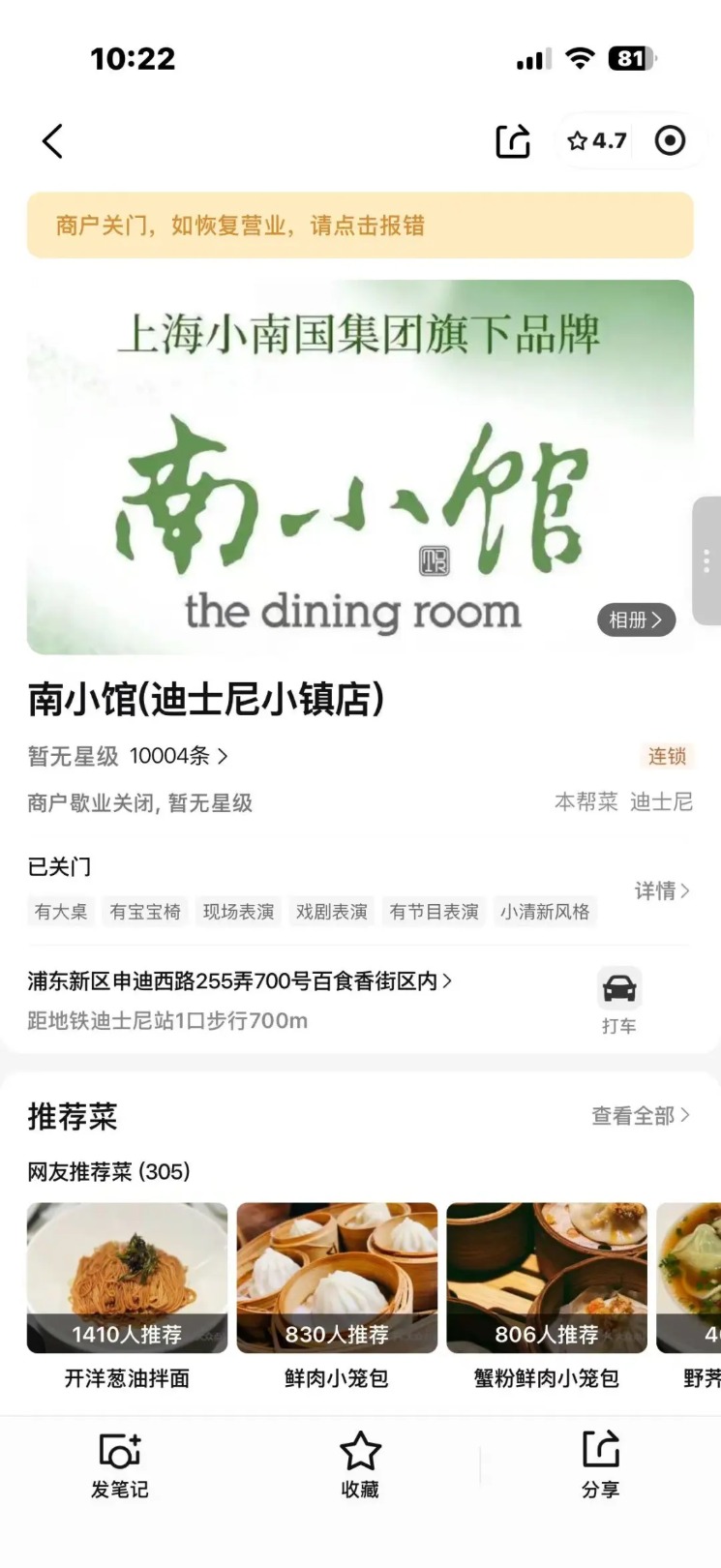Screen dimensions: 721x1568
Task: Select the 有宝宝椅 feature tag
Action: pos(143,911)
